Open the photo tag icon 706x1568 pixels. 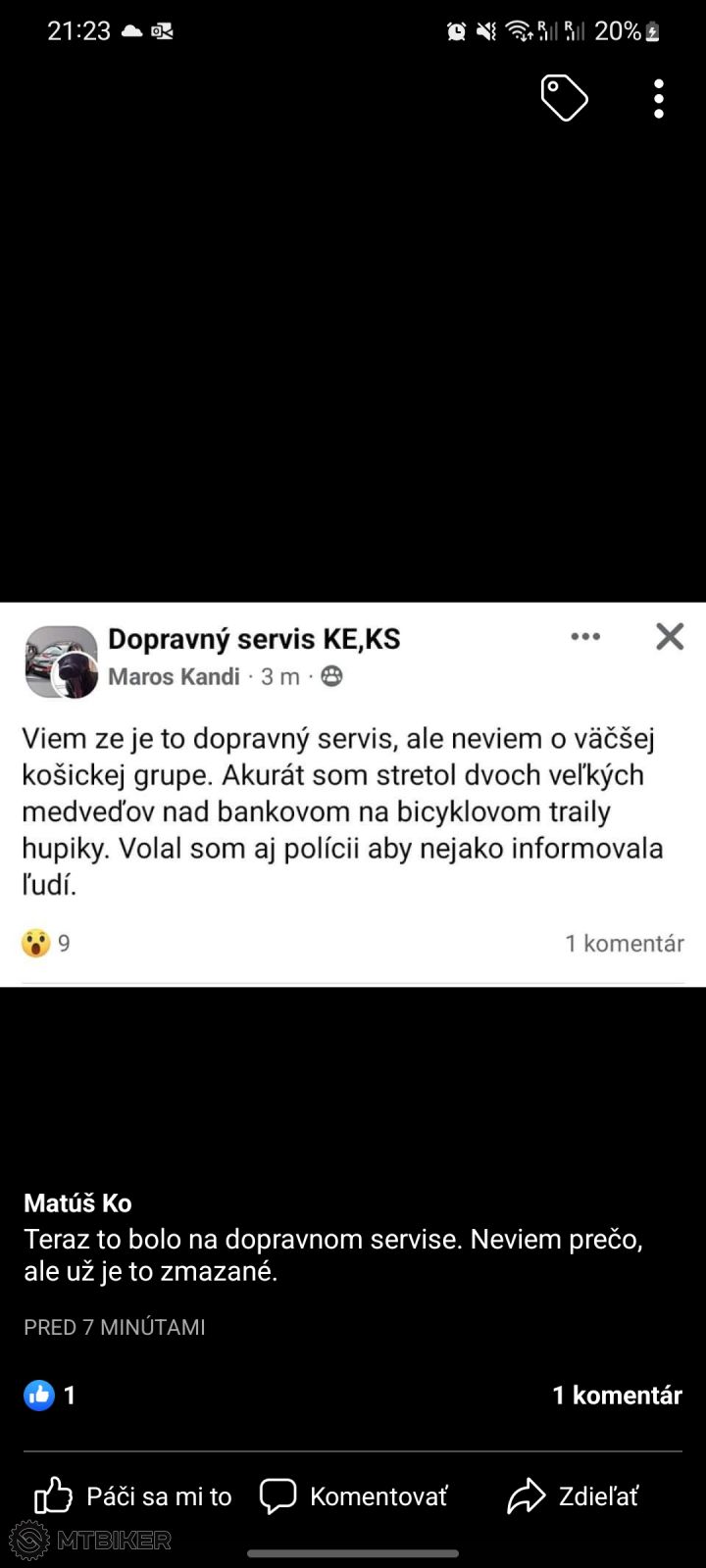click(x=564, y=98)
